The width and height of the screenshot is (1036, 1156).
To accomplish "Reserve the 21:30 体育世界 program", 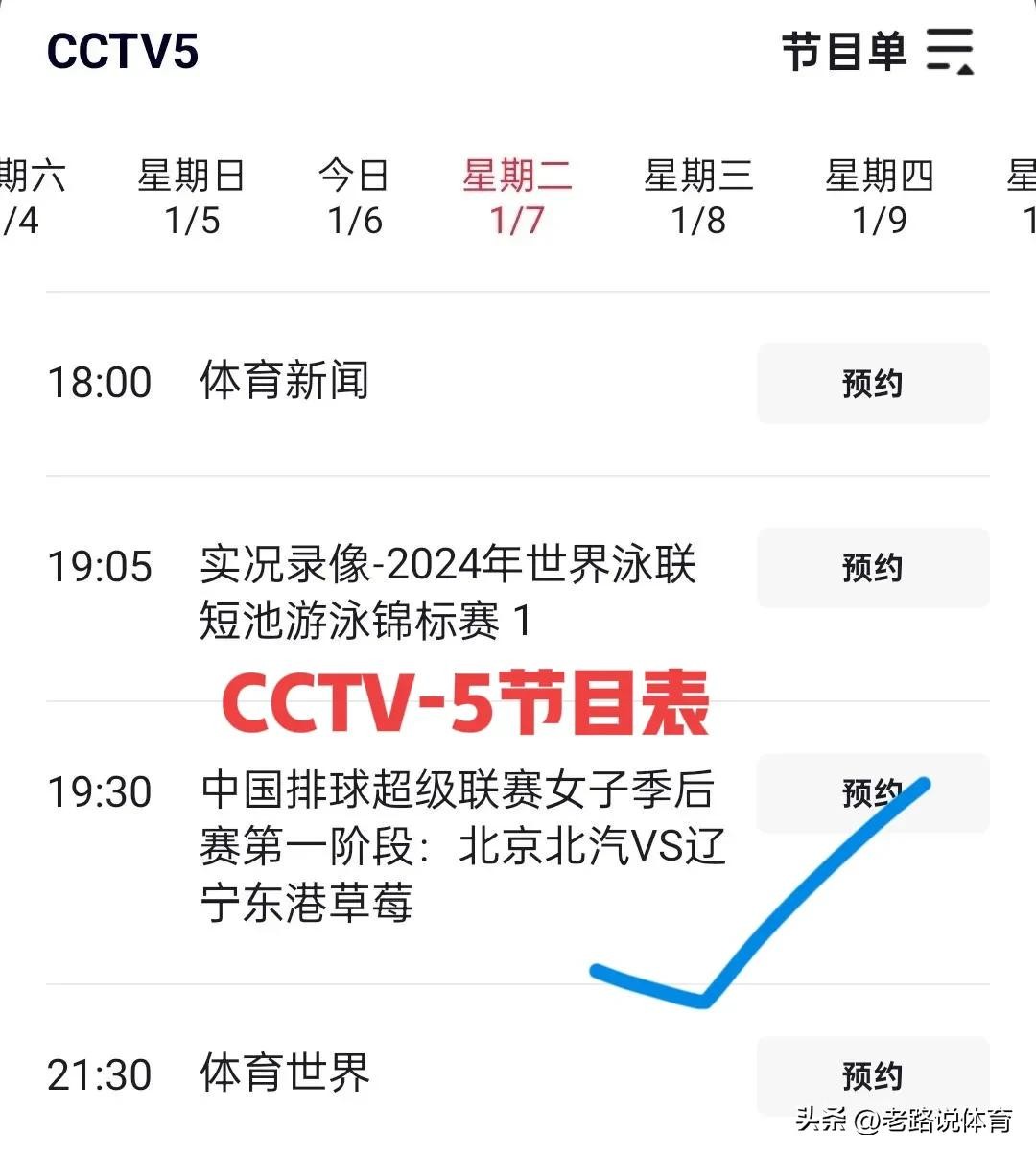I will point(872,1075).
